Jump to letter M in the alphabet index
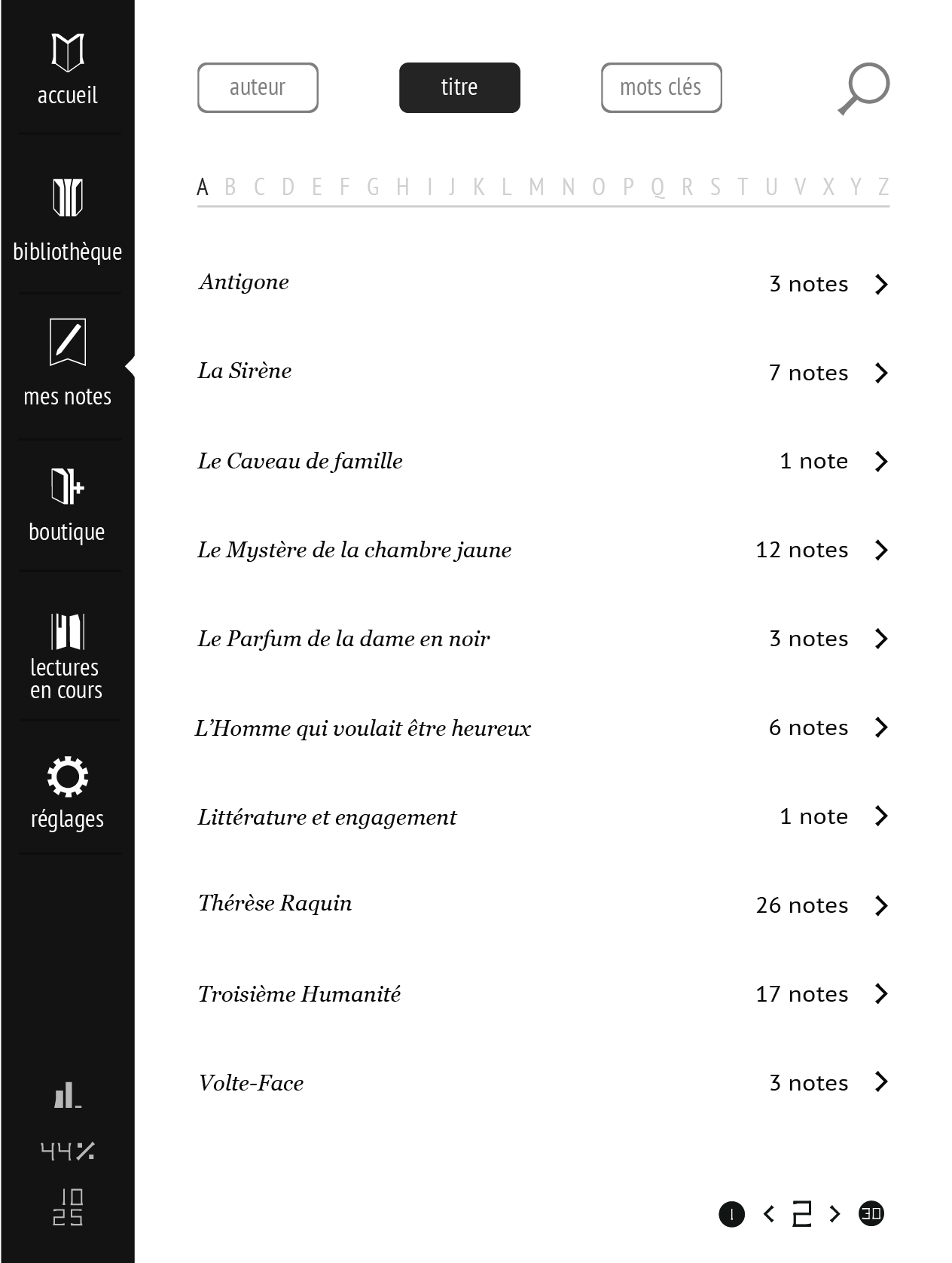This screenshot has width=952, height=1263. (535, 186)
